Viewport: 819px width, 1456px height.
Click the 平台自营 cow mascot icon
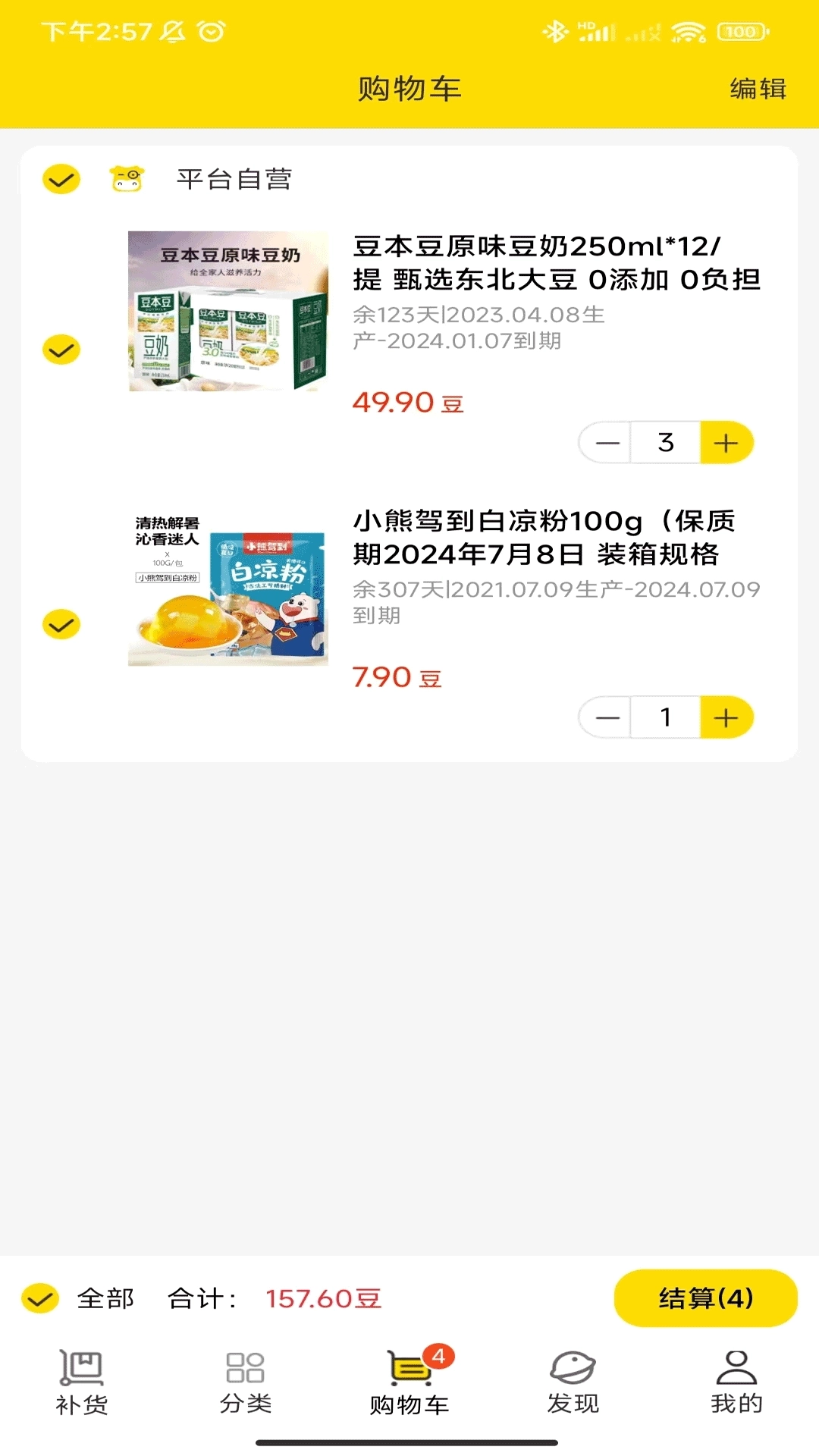click(127, 180)
